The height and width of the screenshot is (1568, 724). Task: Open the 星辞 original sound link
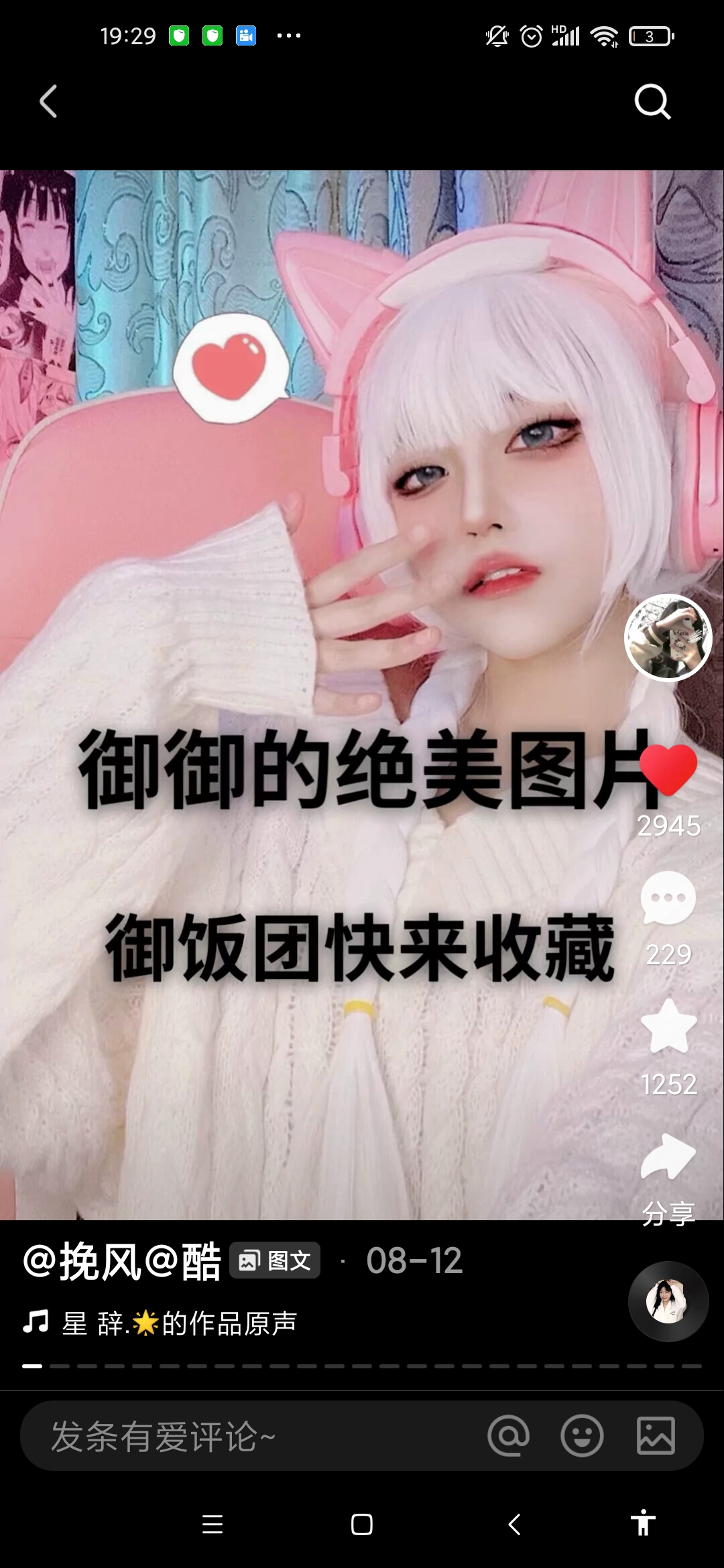coord(178,1323)
